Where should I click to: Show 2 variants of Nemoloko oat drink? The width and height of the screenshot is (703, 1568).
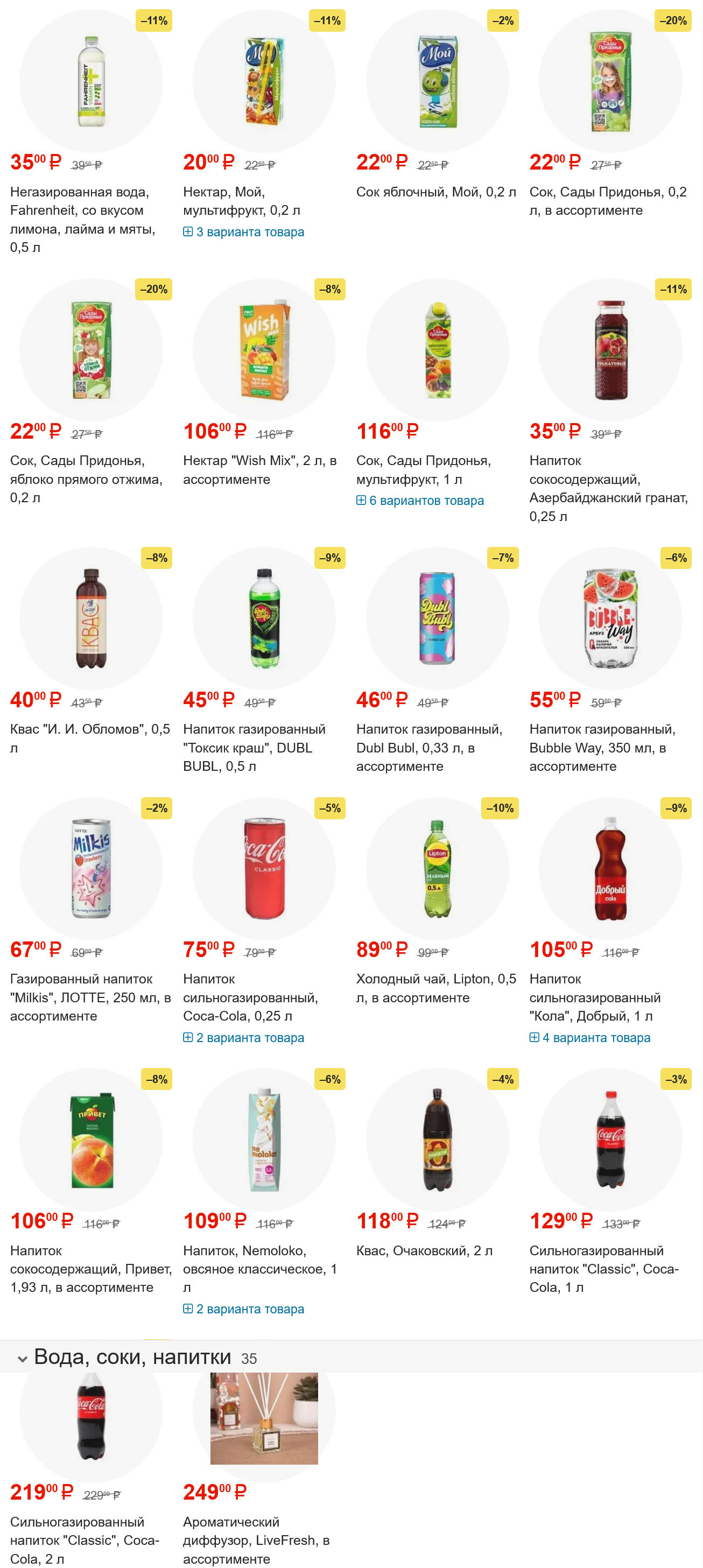click(x=243, y=1309)
